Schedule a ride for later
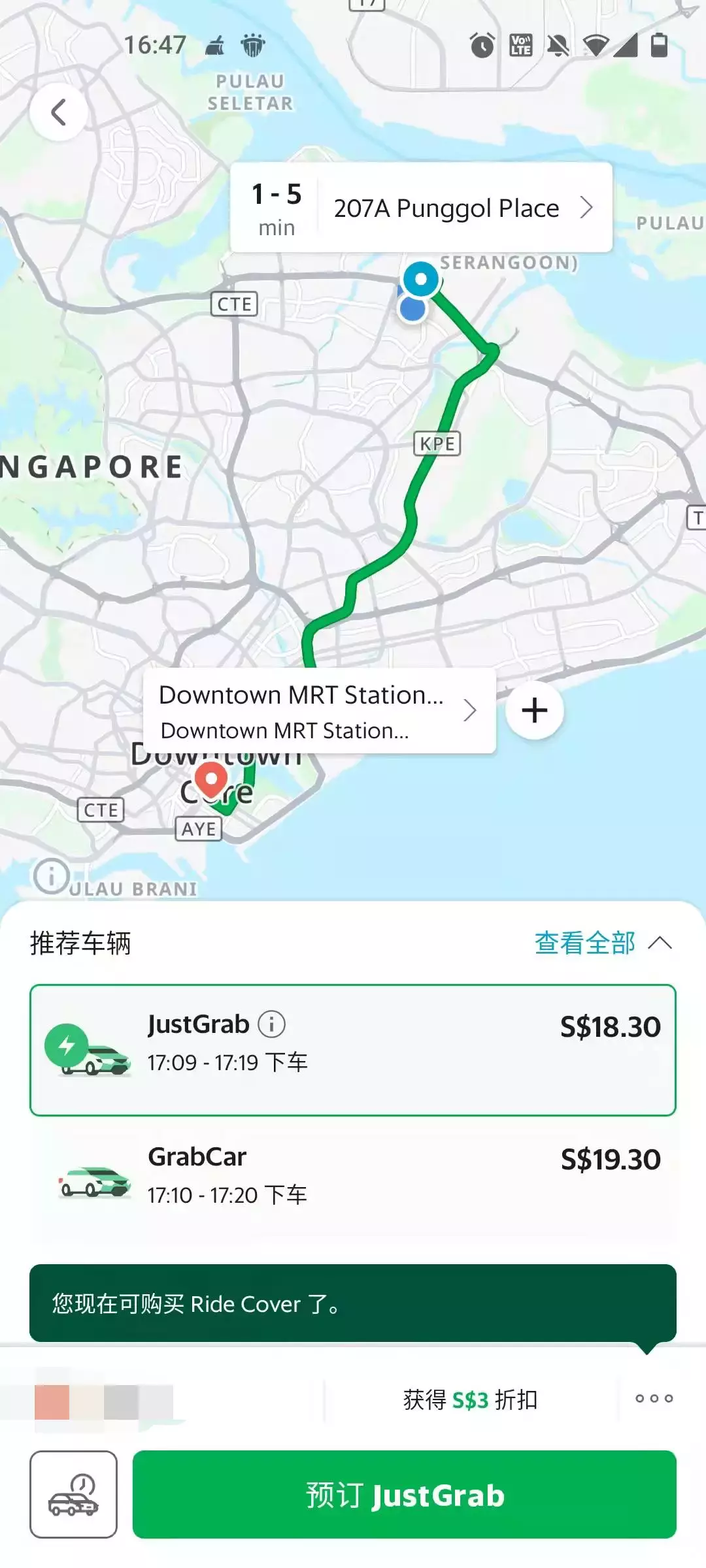 73,1495
